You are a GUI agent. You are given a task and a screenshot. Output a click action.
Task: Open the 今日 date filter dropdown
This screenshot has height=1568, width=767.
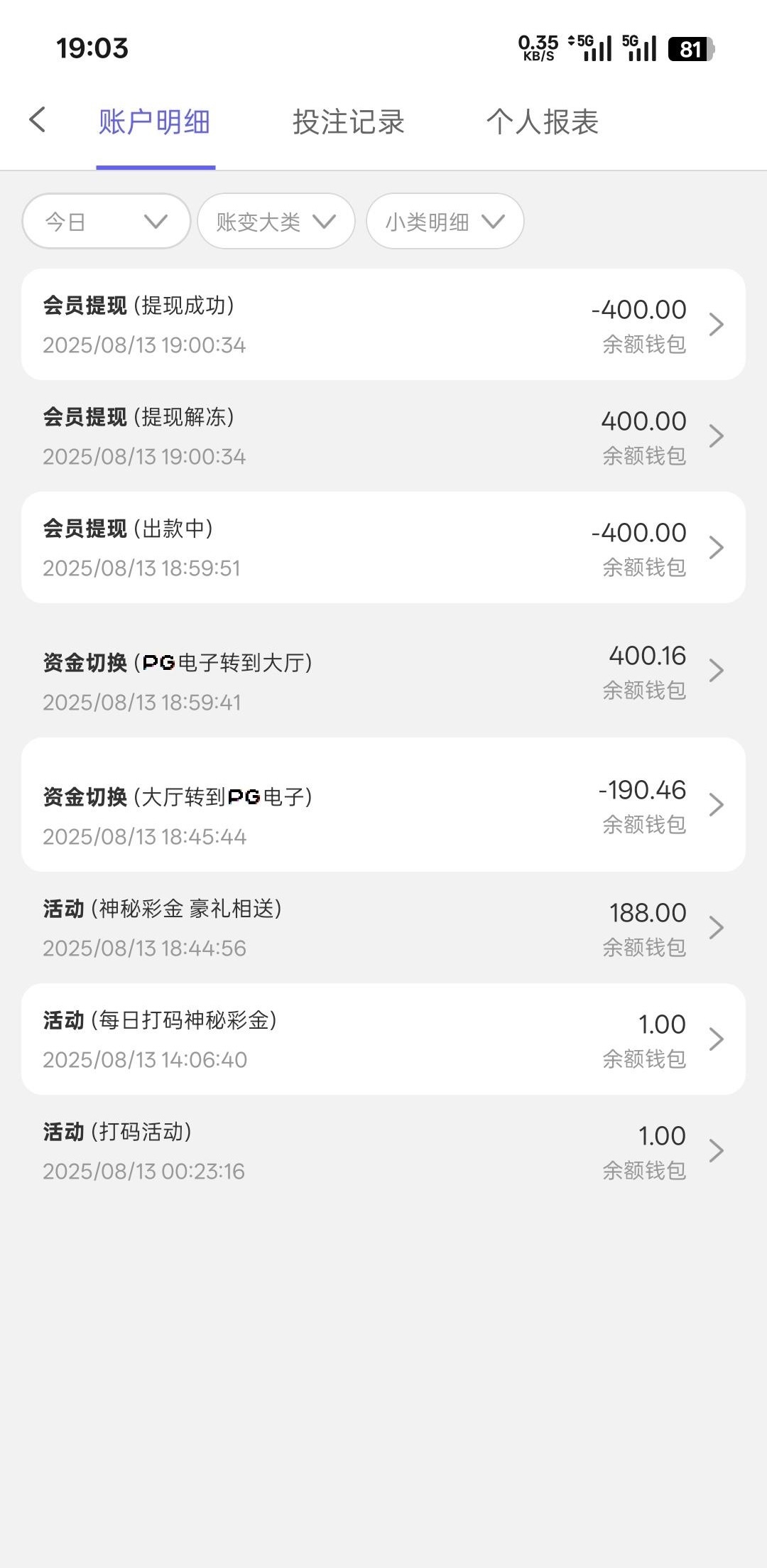click(105, 221)
